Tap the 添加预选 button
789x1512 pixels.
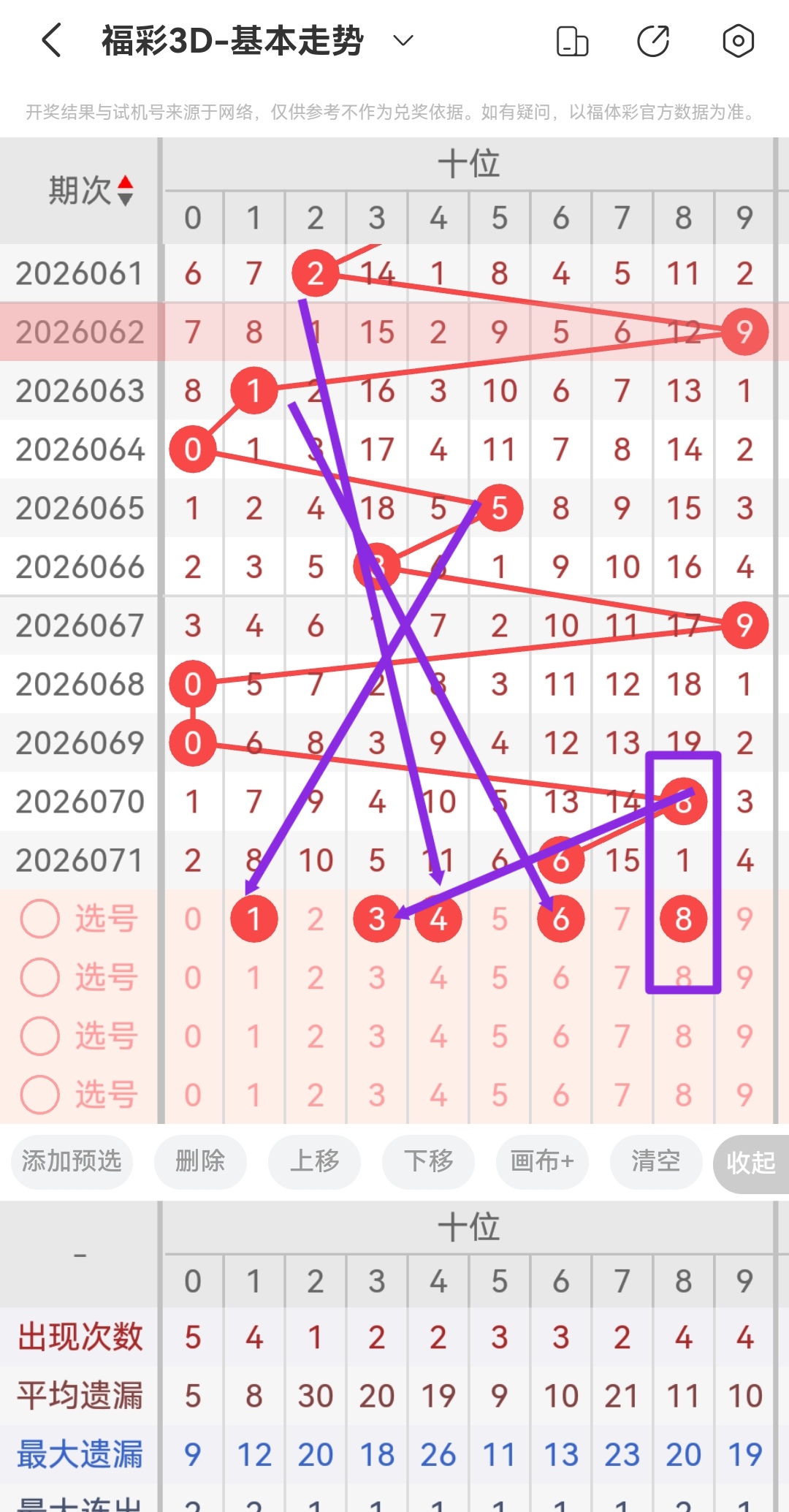pyautogui.click(x=71, y=1162)
